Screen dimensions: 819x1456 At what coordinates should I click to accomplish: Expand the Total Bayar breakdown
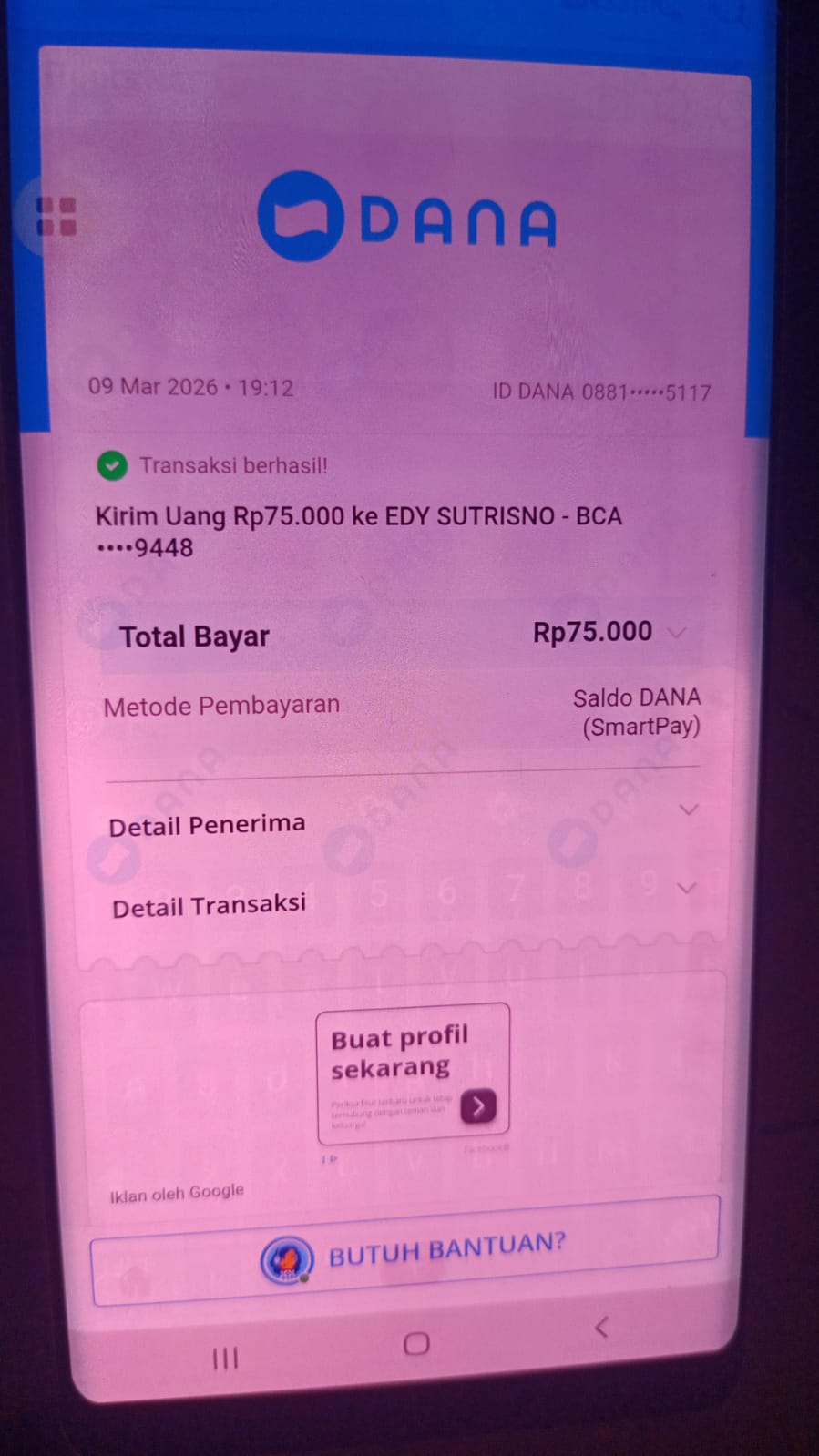point(676,632)
